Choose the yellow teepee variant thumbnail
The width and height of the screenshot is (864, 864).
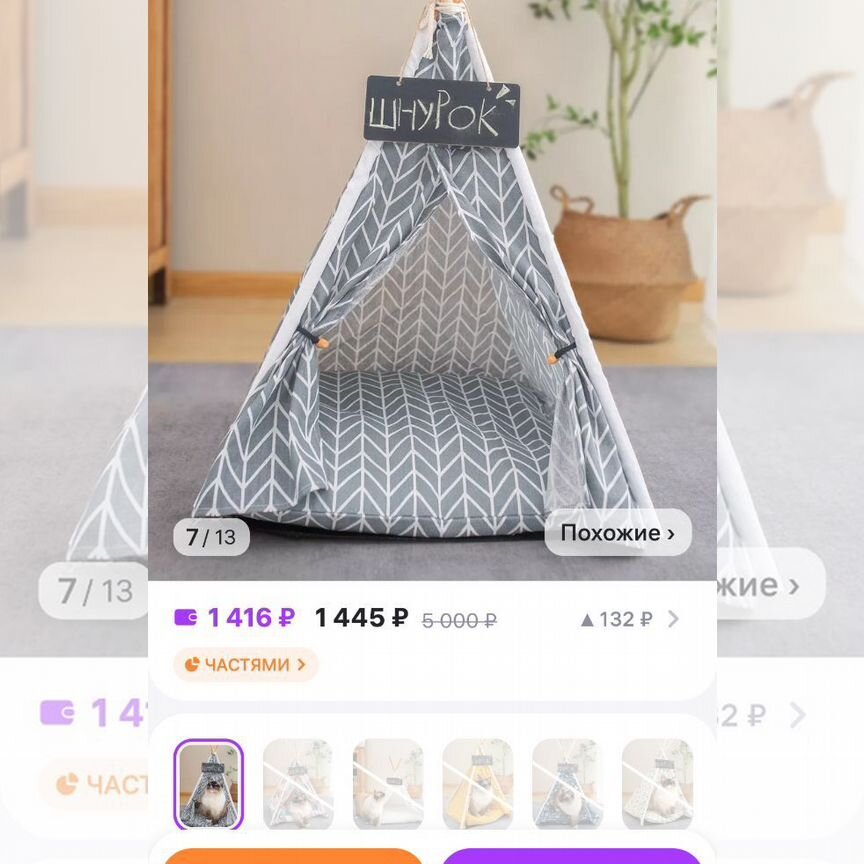(478, 784)
